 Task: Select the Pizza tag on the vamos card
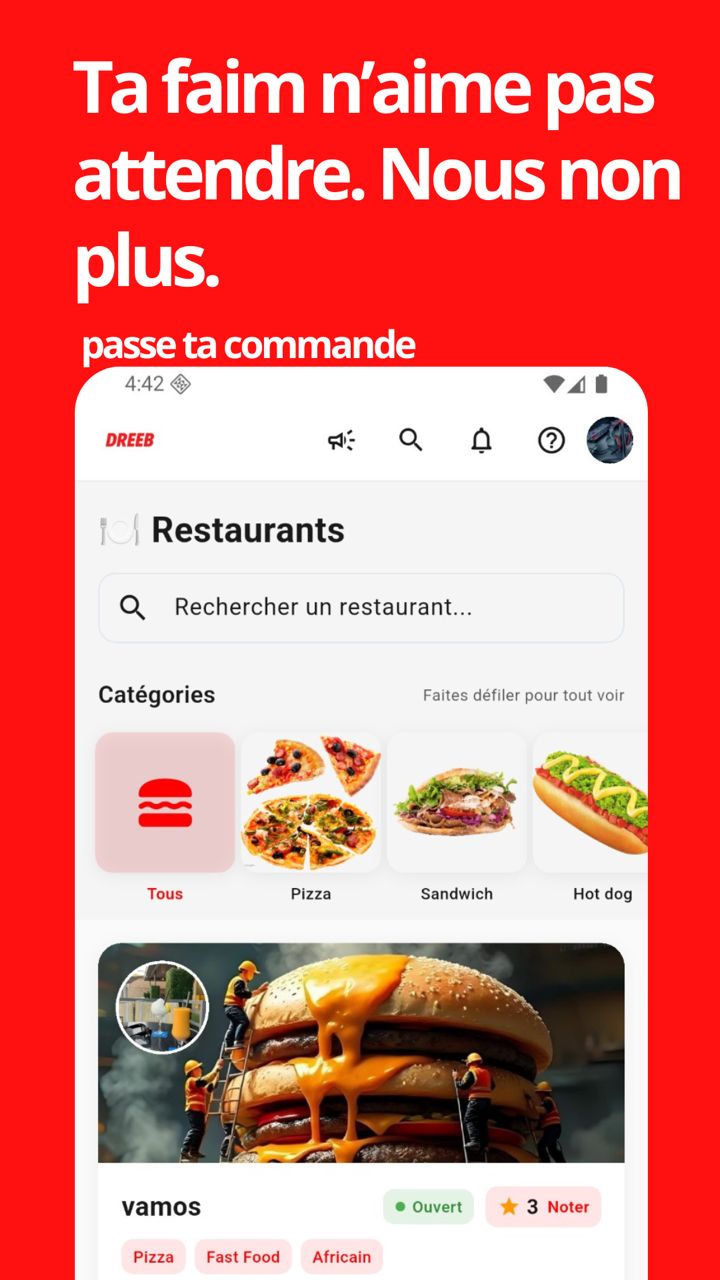(x=152, y=1256)
